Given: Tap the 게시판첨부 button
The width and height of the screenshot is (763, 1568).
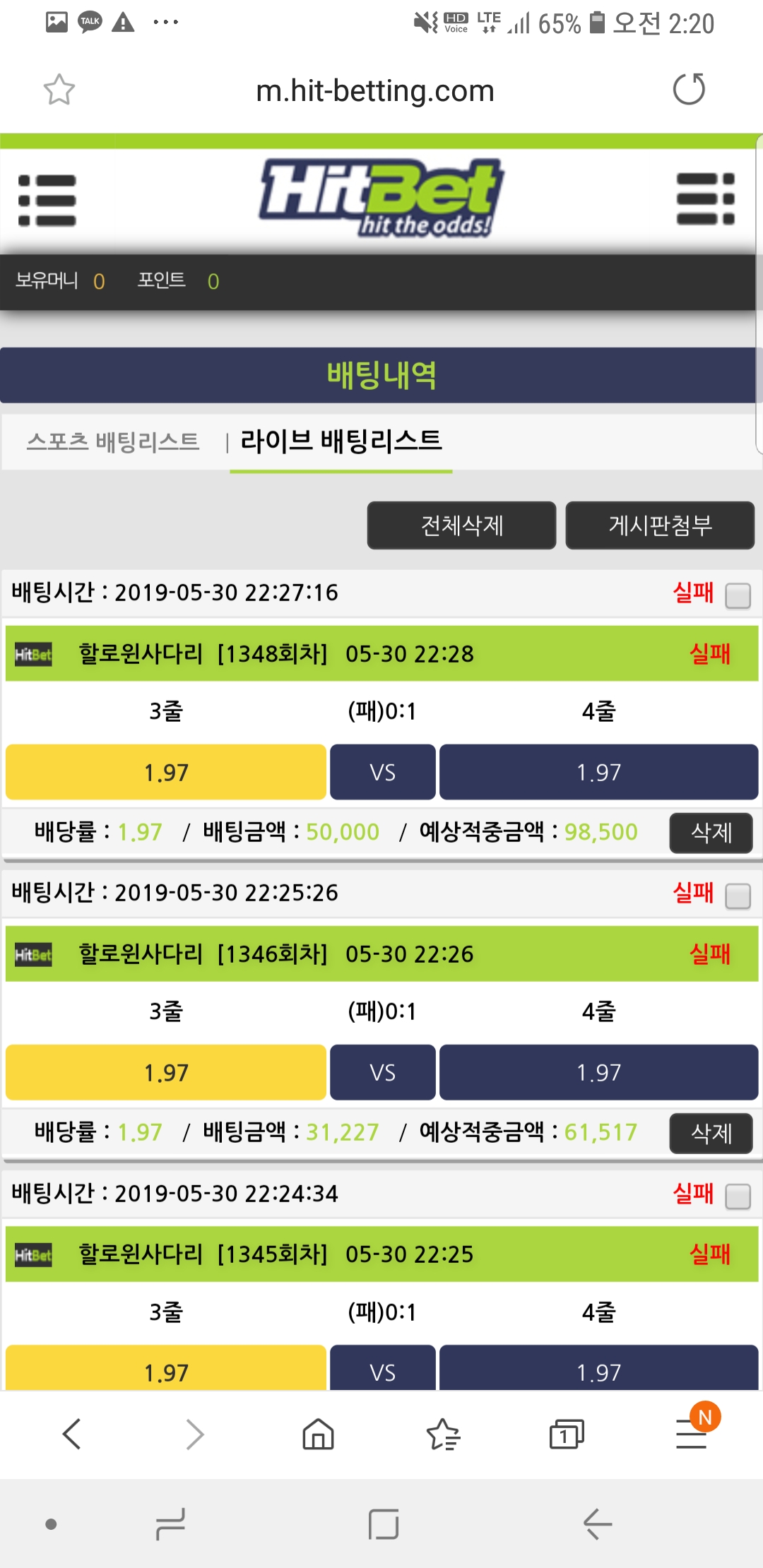Looking at the screenshot, I should [660, 525].
